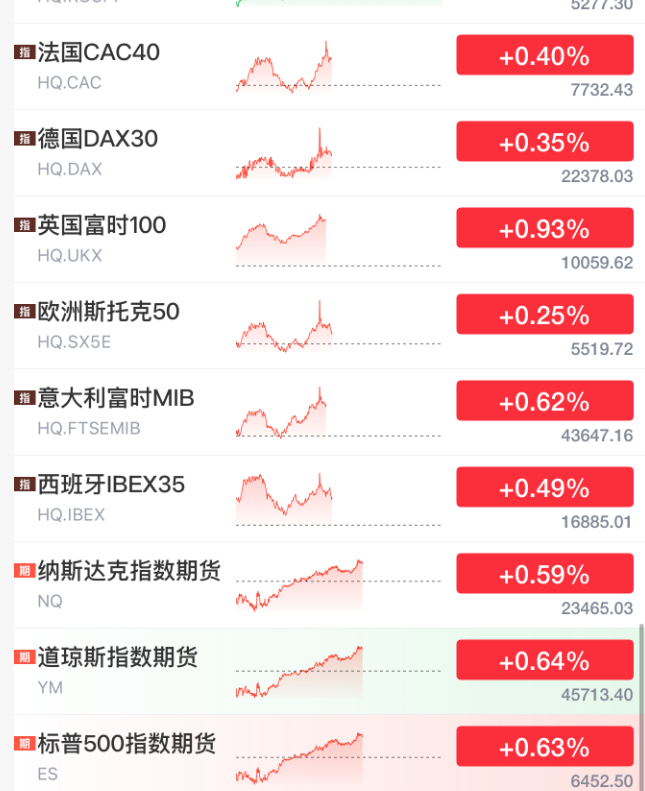This screenshot has width=645, height=791.
Task: View the 西班牙IBEX35 index
Action: pyautogui.click(x=111, y=485)
